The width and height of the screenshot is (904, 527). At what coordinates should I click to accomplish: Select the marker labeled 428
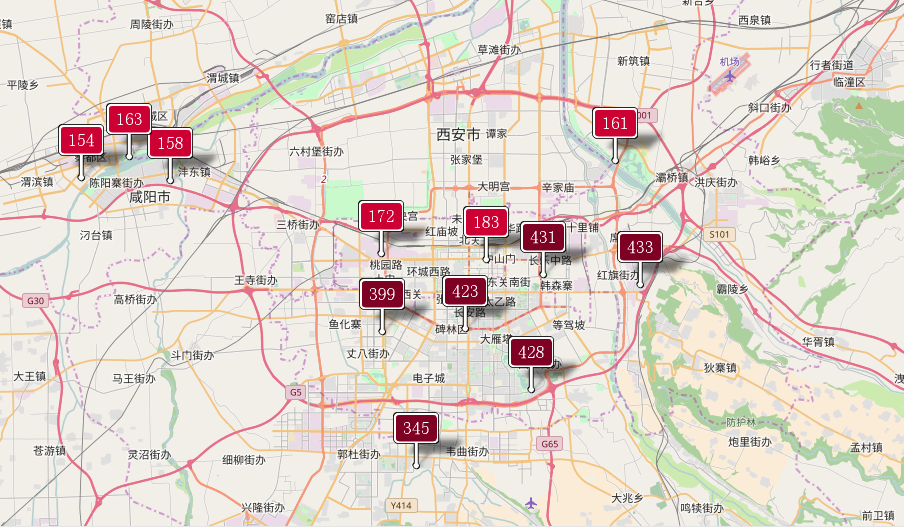coord(532,352)
